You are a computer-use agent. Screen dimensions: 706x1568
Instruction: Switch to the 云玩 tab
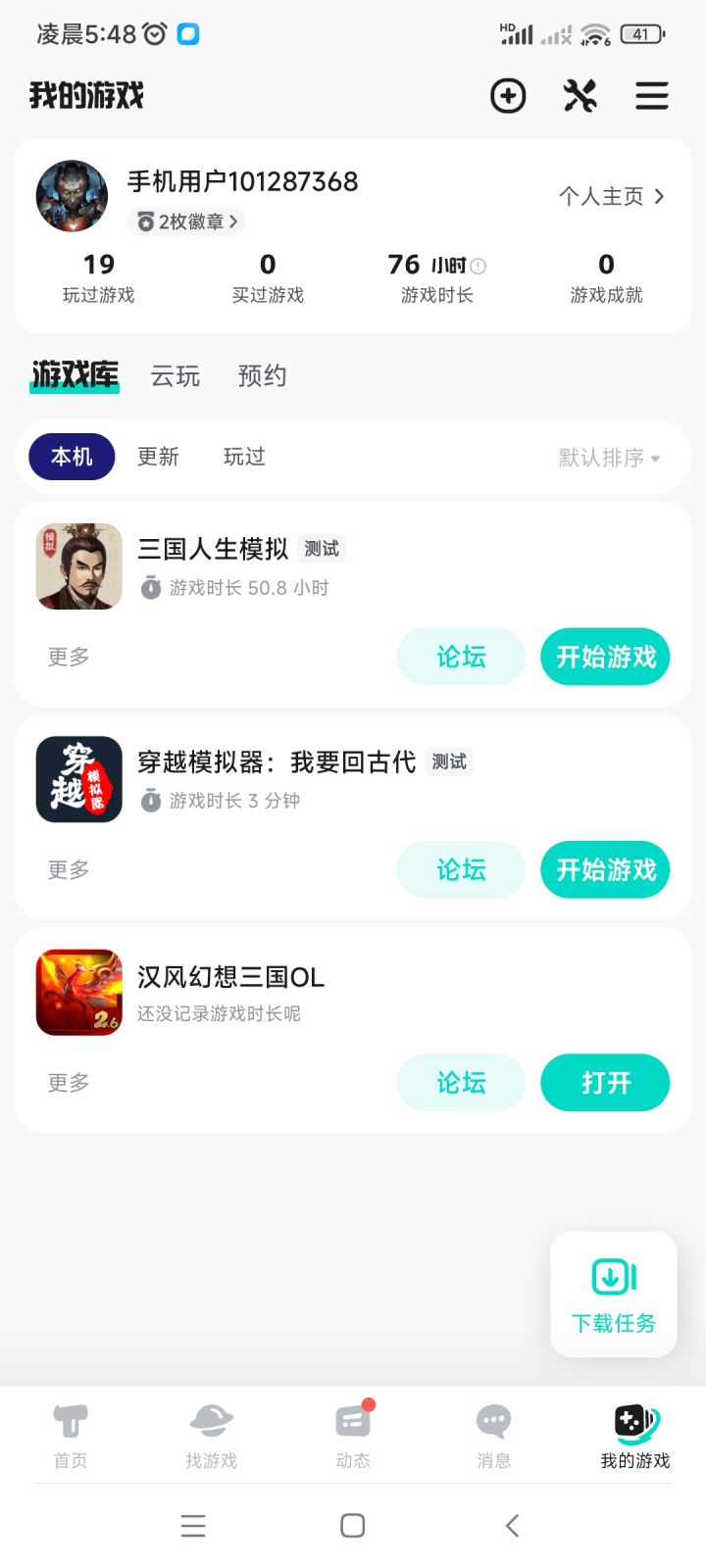175,376
